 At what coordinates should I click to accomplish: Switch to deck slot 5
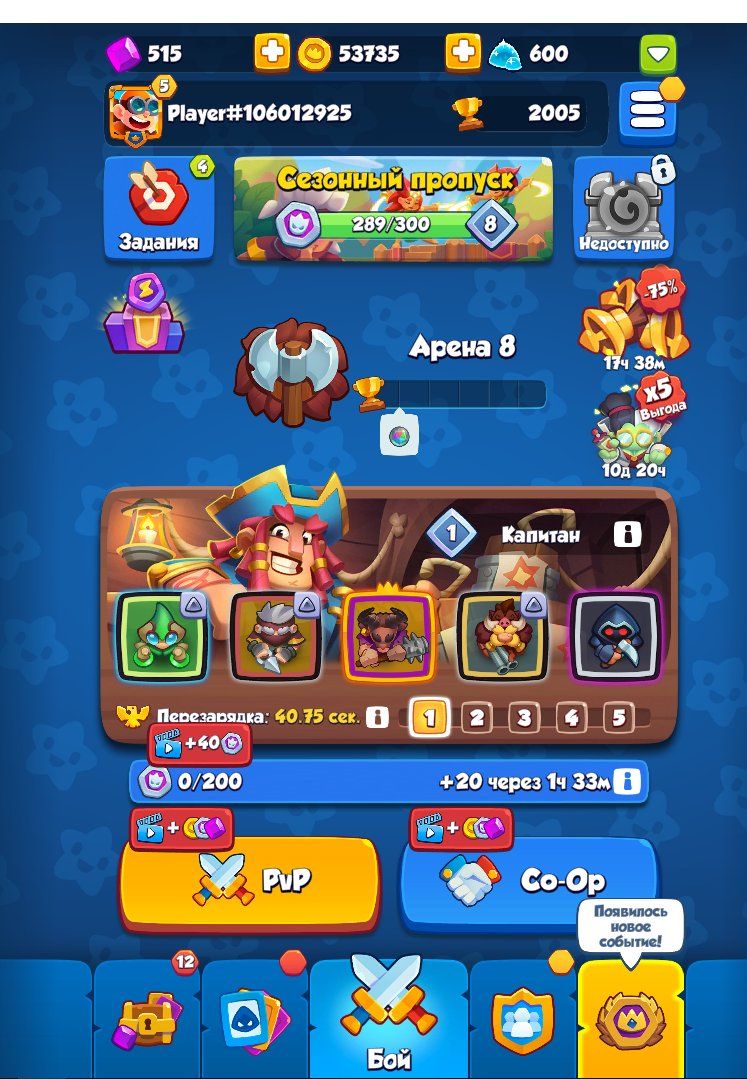pyautogui.click(x=618, y=717)
